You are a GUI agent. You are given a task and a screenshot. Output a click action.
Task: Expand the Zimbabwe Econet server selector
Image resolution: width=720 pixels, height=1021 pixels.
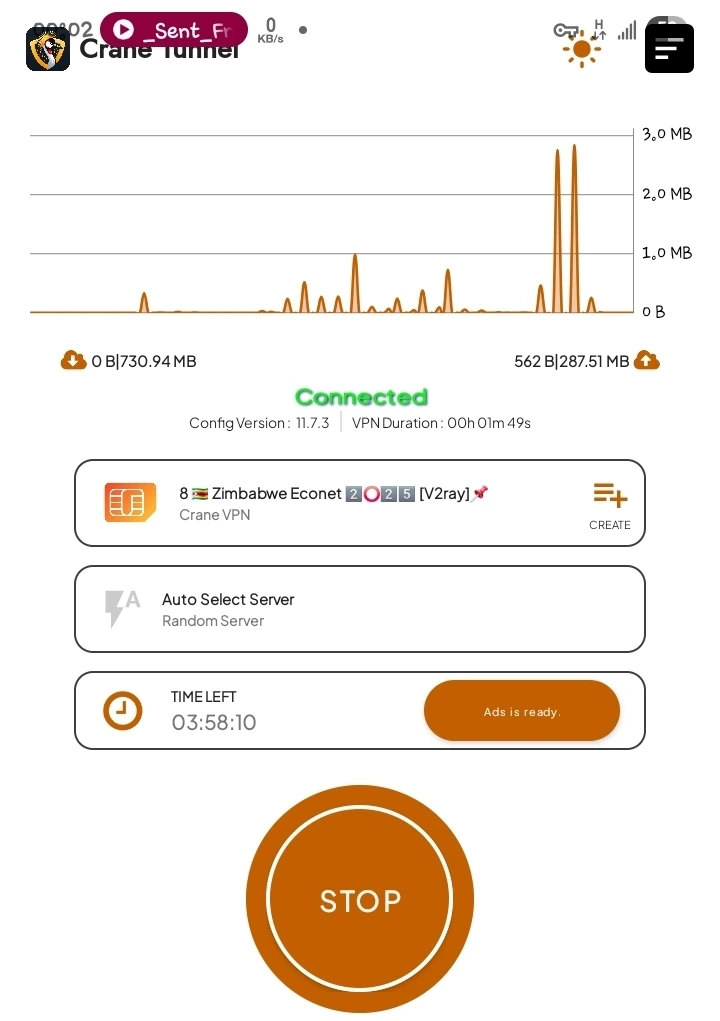360,502
